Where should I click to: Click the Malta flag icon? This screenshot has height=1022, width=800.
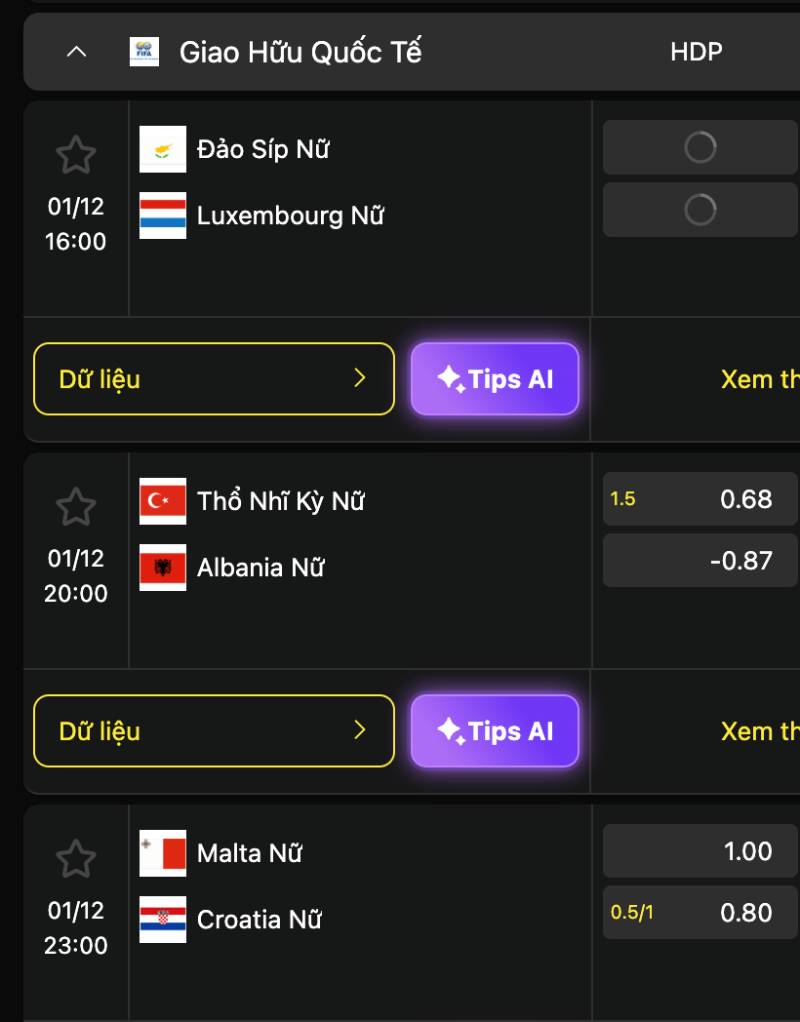[162, 852]
